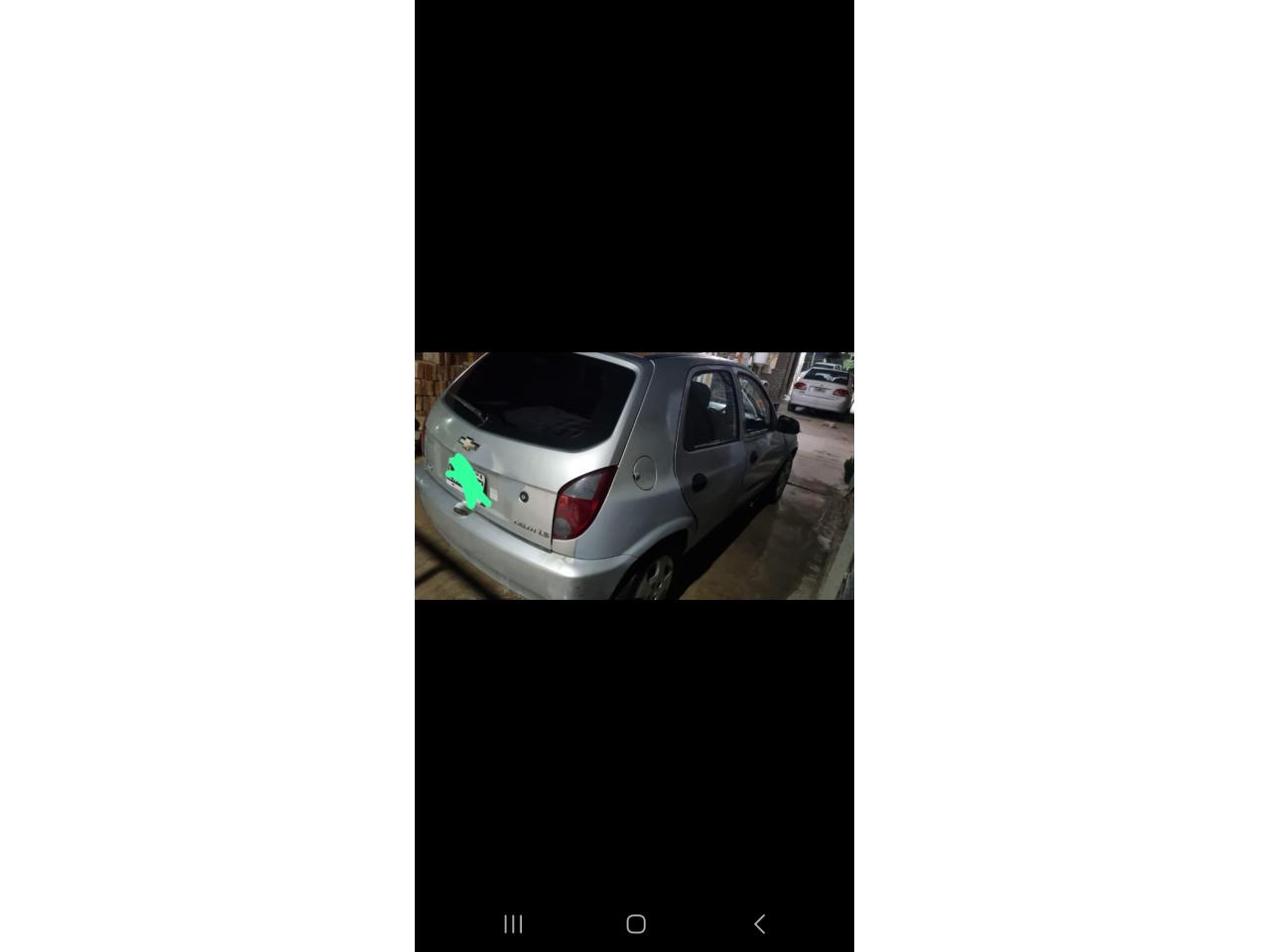Go back using the navigation bar arrow
The width and height of the screenshot is (1270, 952).
point(759,924)
